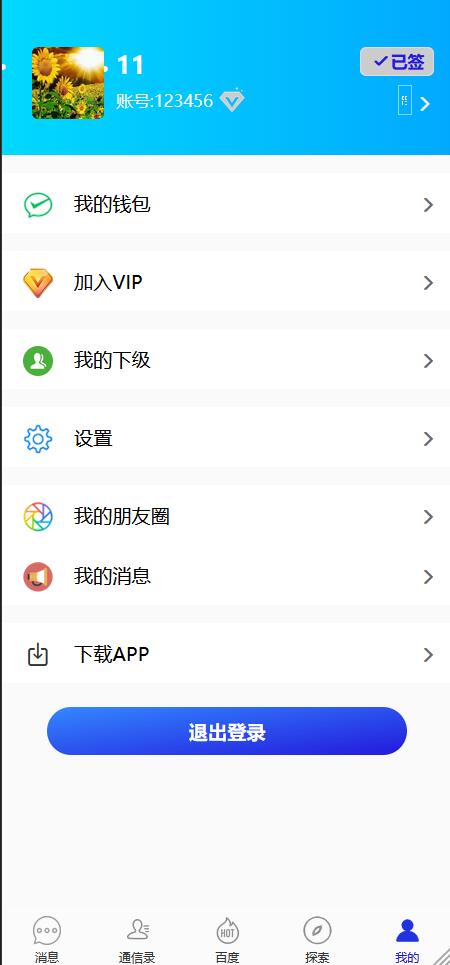Tap 退出登录 to log out
450x965 pixels.
227,731
